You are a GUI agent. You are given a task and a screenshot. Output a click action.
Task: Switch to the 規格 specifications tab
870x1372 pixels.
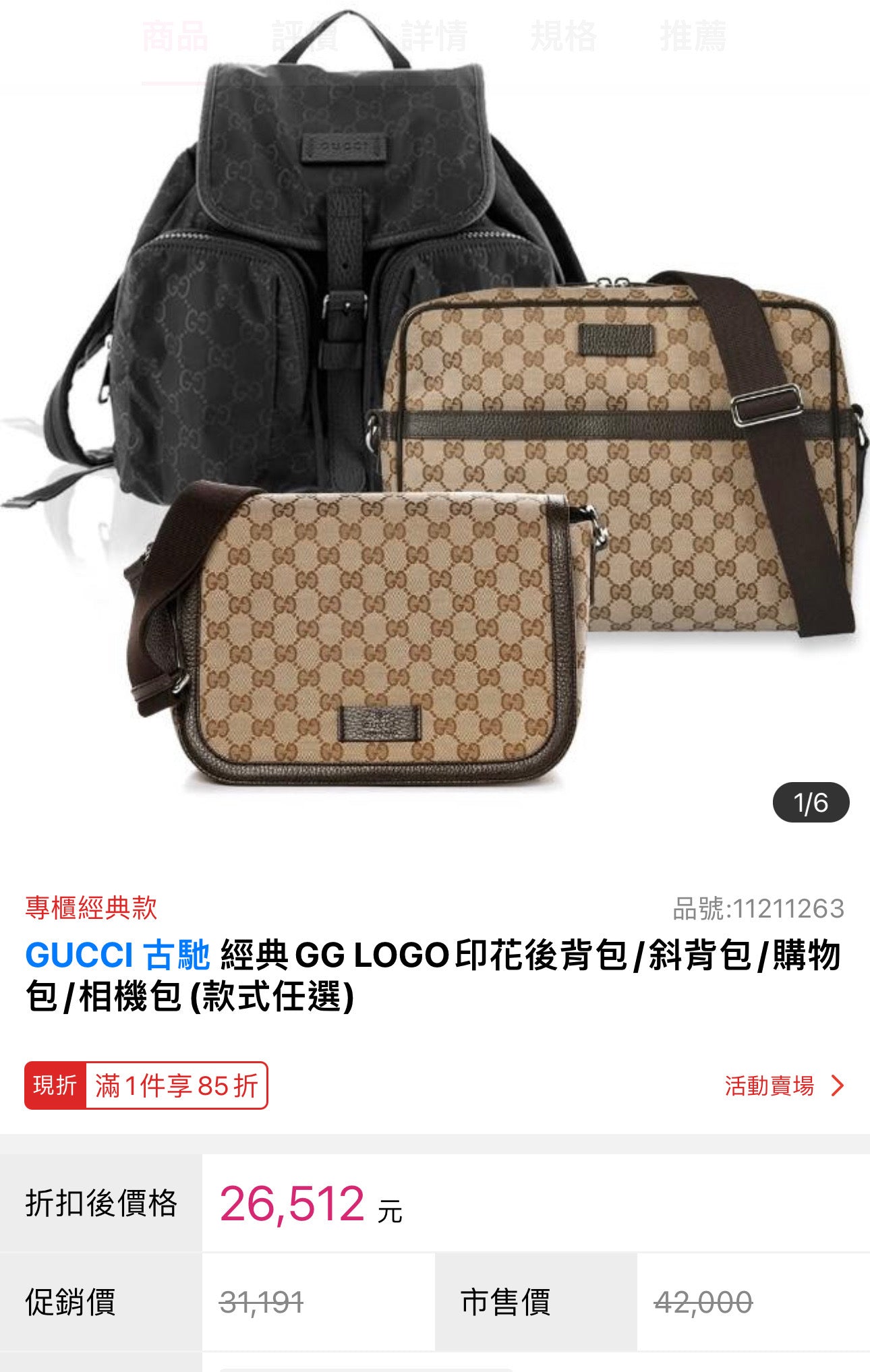564,37
